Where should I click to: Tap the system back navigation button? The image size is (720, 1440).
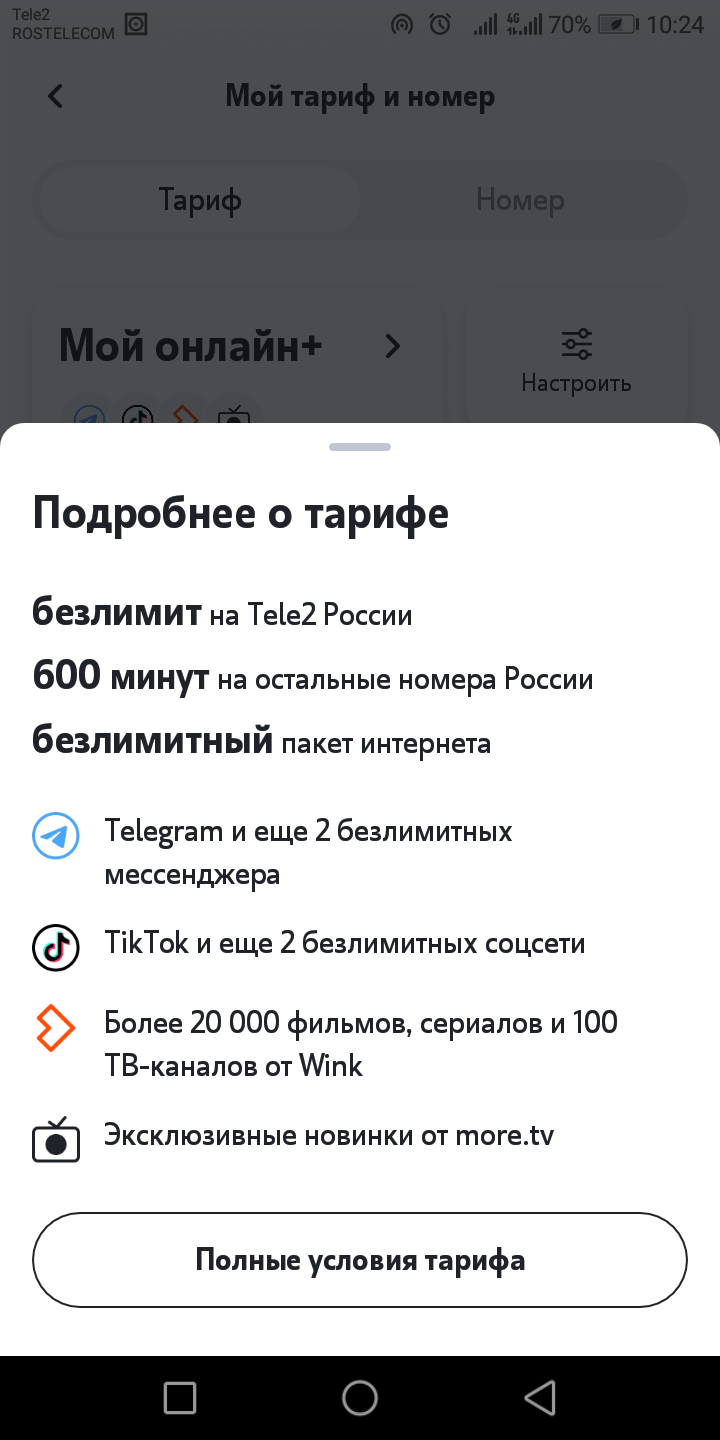click(540, 1398)
